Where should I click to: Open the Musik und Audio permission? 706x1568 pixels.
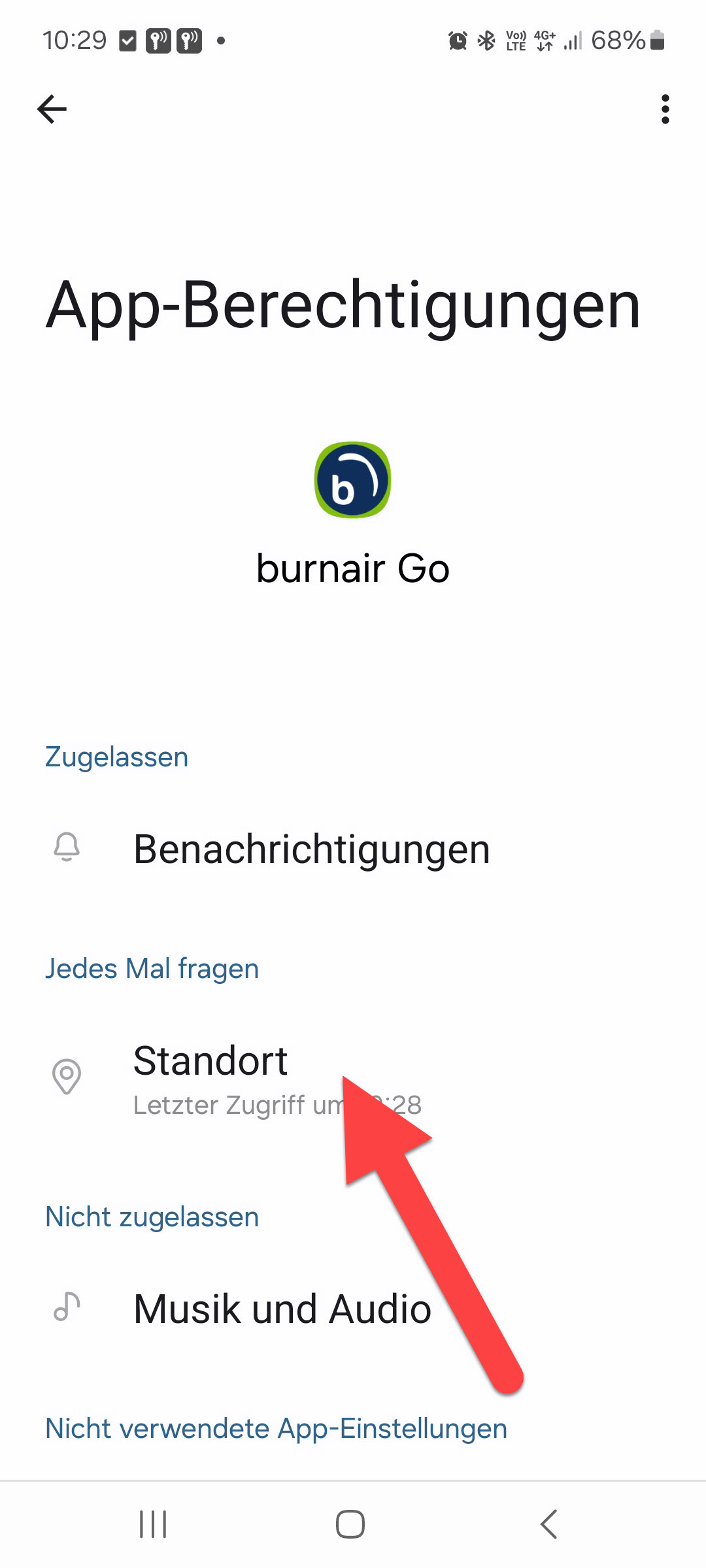[x=282, y=1309]
